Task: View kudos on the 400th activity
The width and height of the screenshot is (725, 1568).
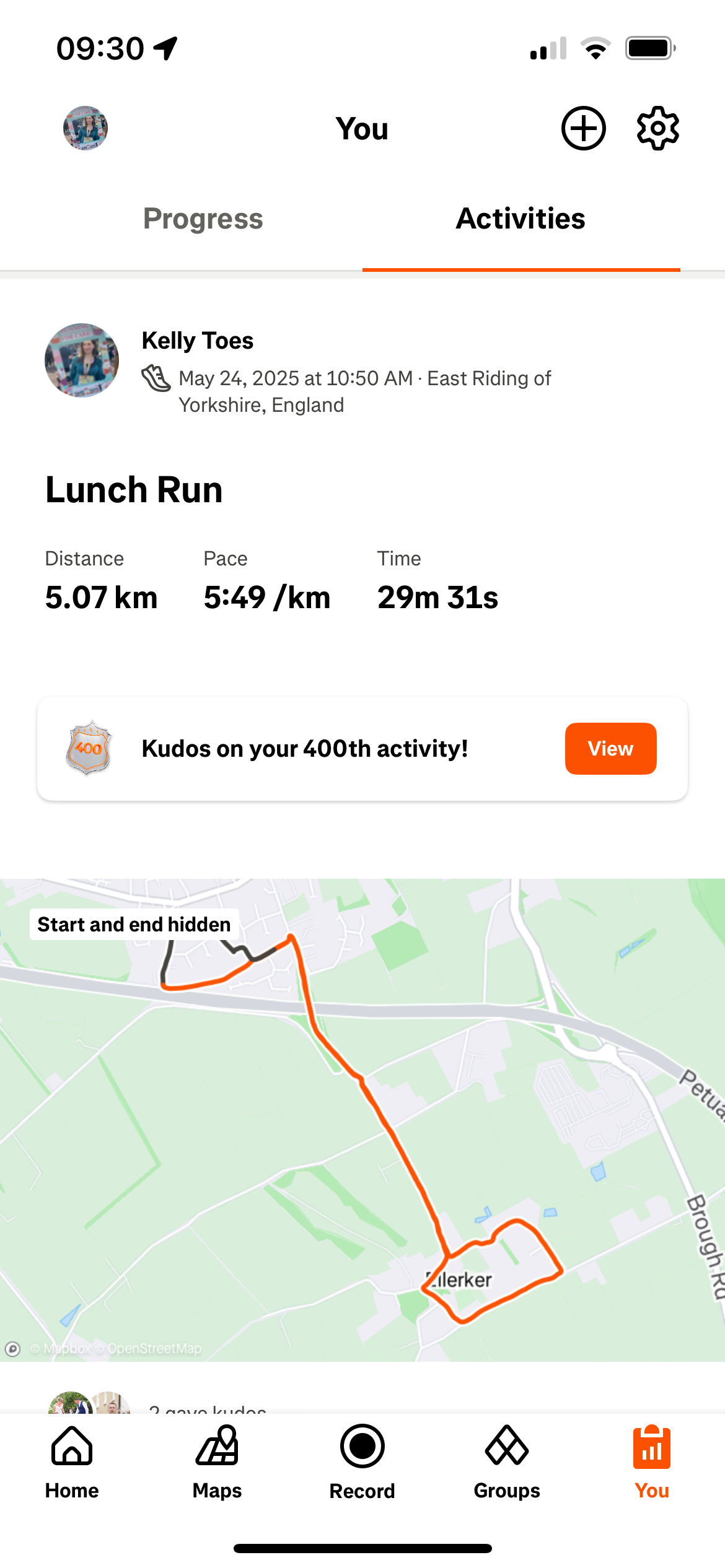Action: coord(610,748)
